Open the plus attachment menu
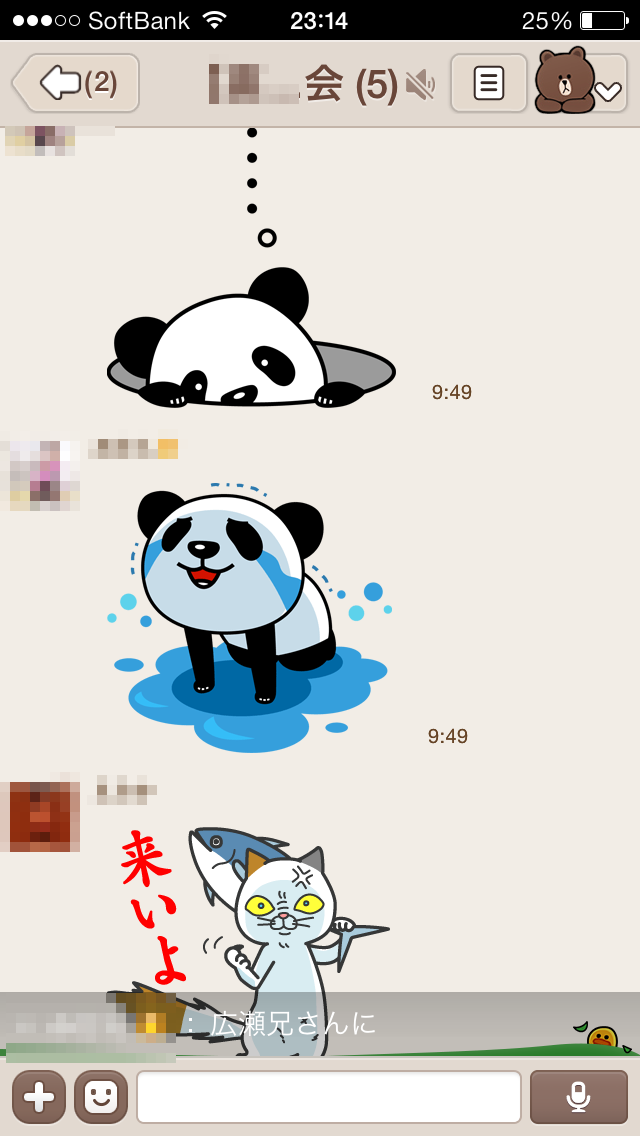640x1136 pixels. 38,1097
